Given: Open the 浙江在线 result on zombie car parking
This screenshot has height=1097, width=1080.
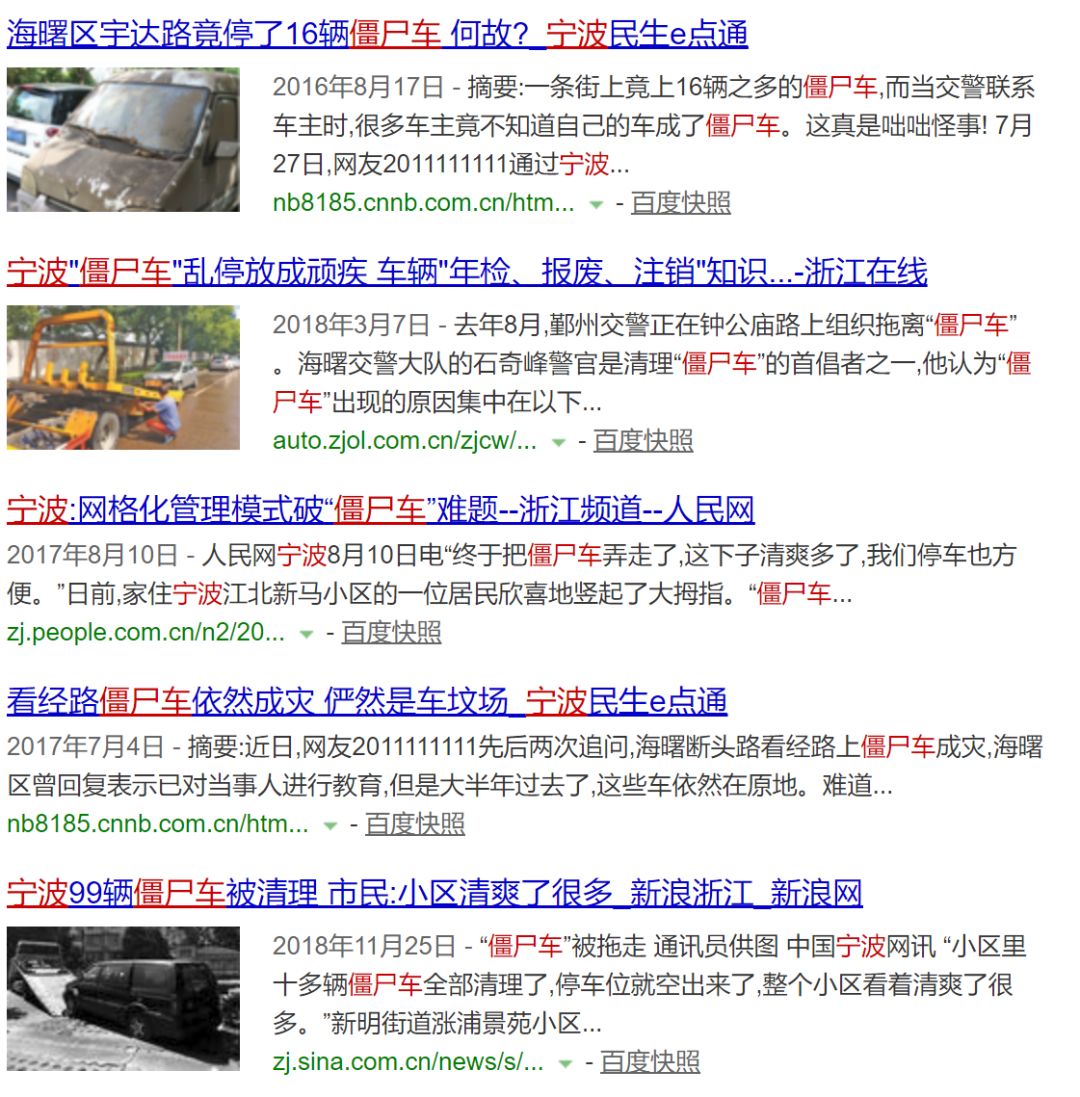Looking at the screenshot, I should coord(466,272).
